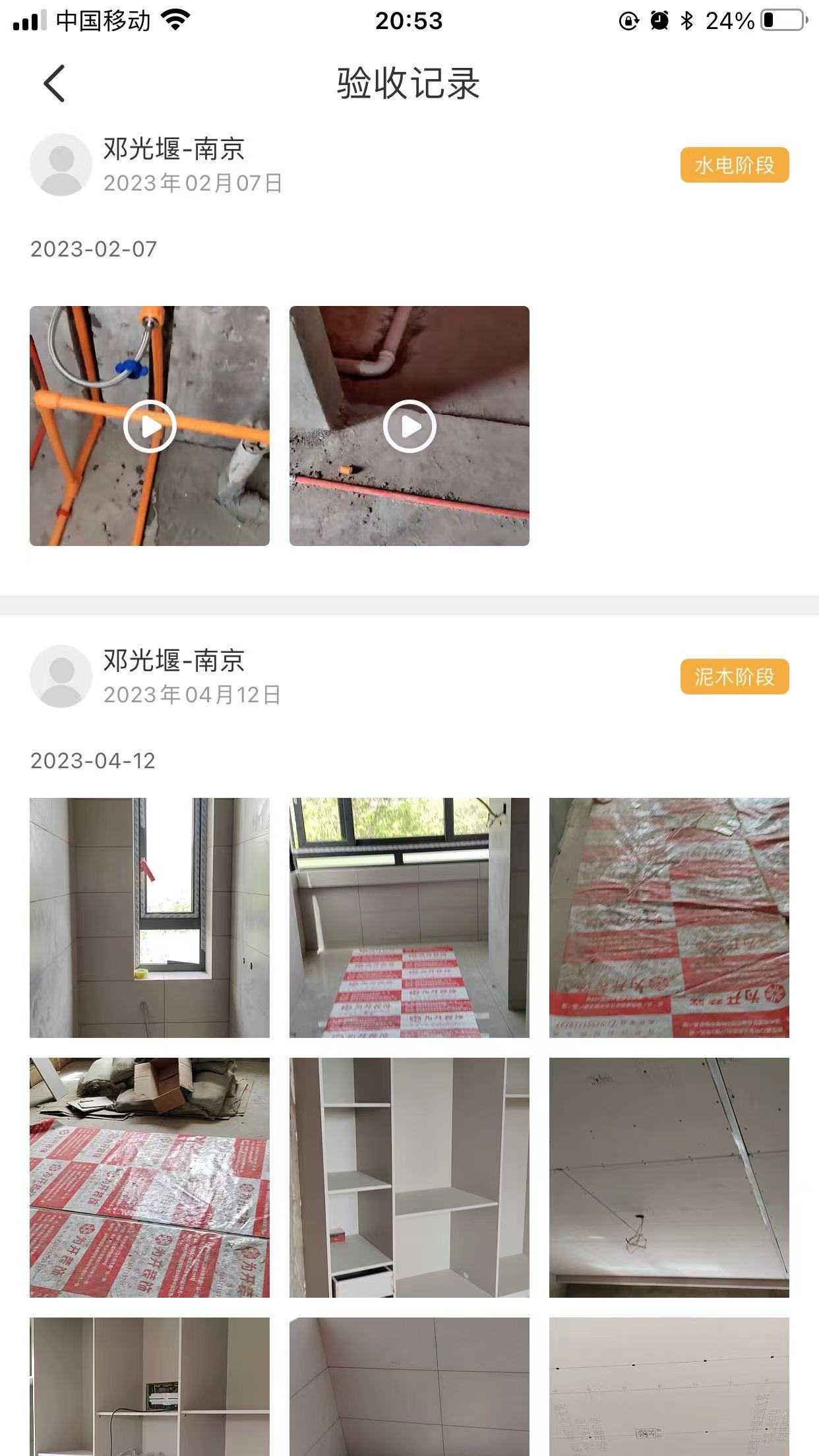Open the grey wall tiles photo
The height and width of the screenshot is (1456, 819).
click(409, 1385)
